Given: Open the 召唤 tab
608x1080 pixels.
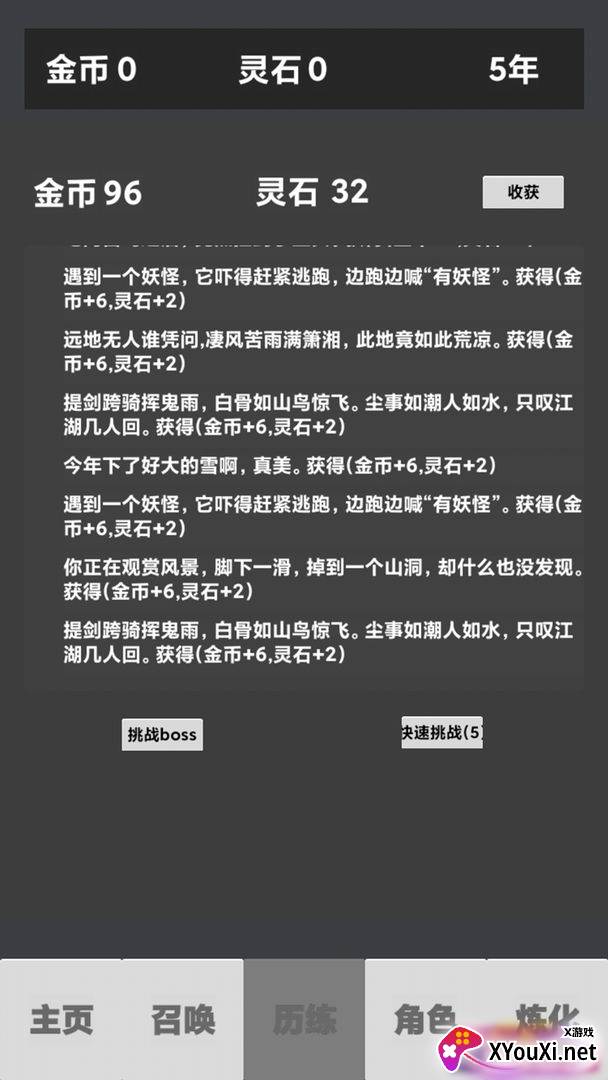Looking at the screenshot, I should click(x=182, y=1019).
